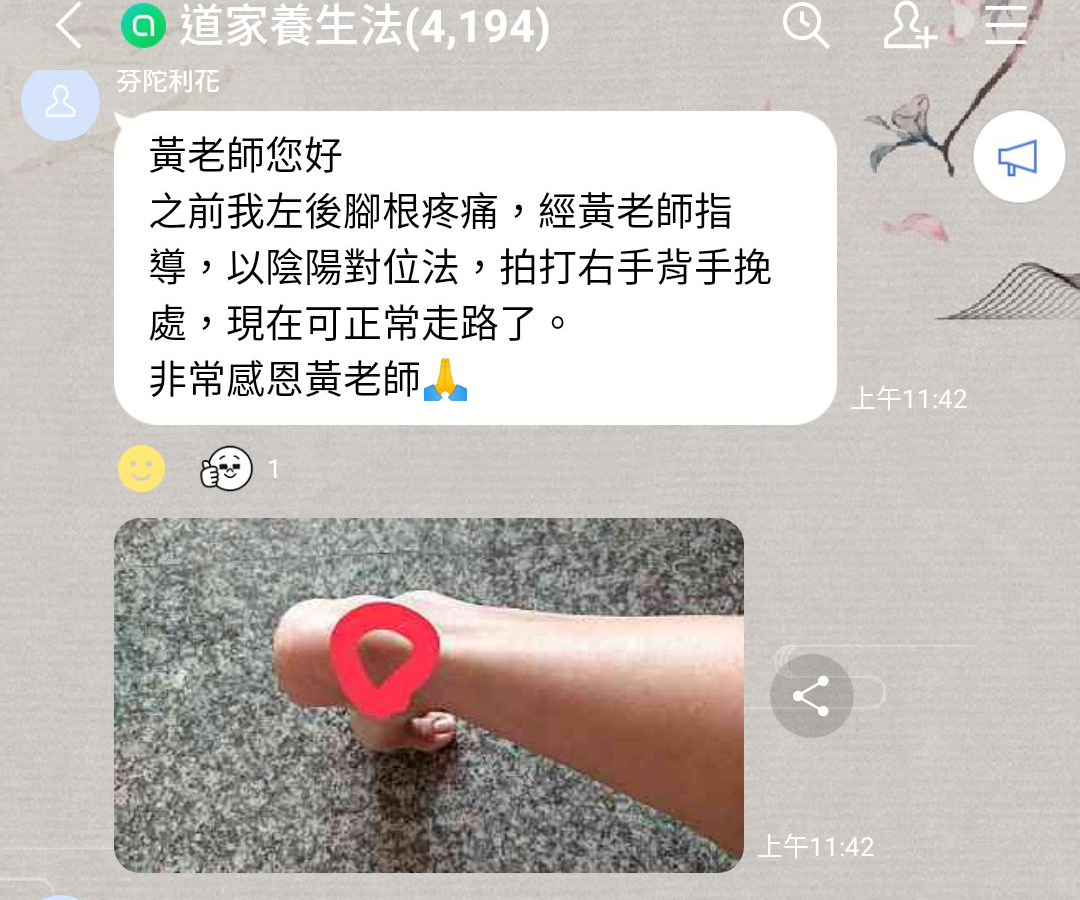
Task: Search within this chat
Action: tap(805, 26)
